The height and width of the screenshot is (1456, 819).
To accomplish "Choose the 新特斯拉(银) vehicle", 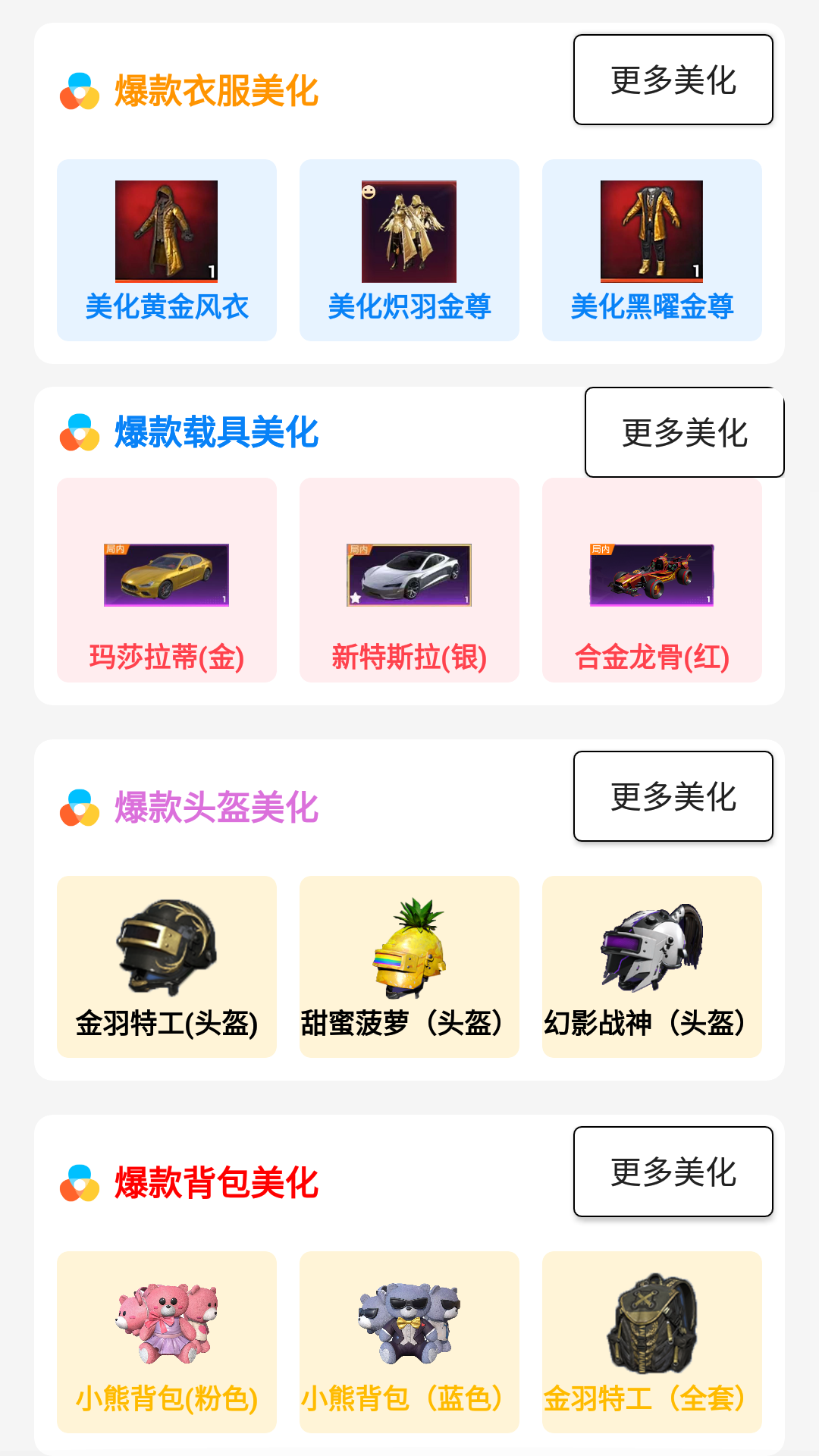I will [x=409, y=580].
